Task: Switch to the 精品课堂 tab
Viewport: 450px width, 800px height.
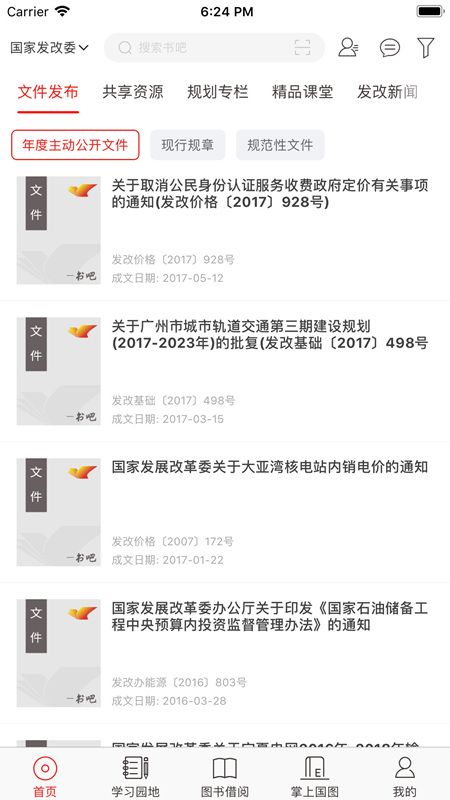Action: pos(303,92)
